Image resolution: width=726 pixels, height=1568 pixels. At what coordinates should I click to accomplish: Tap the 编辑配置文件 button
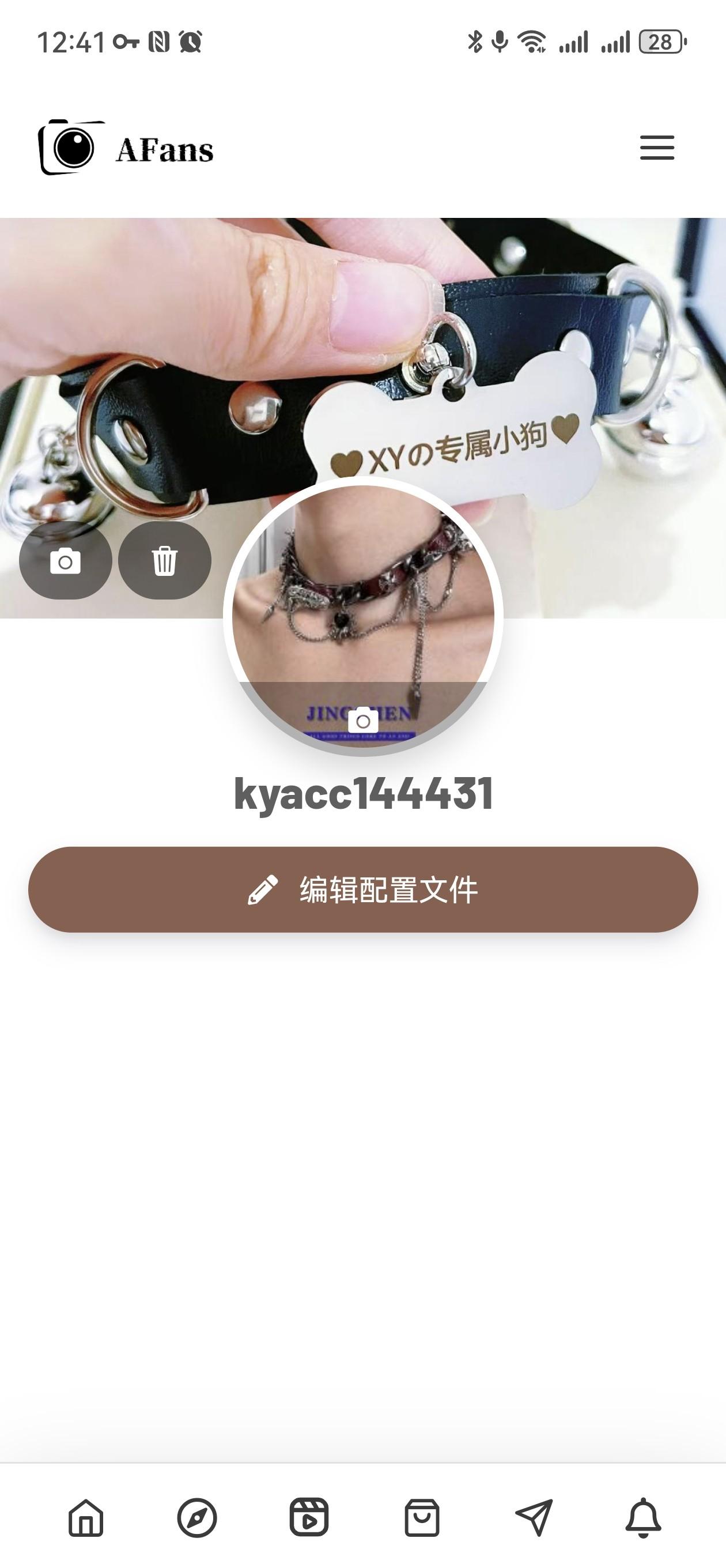(364, 889)
